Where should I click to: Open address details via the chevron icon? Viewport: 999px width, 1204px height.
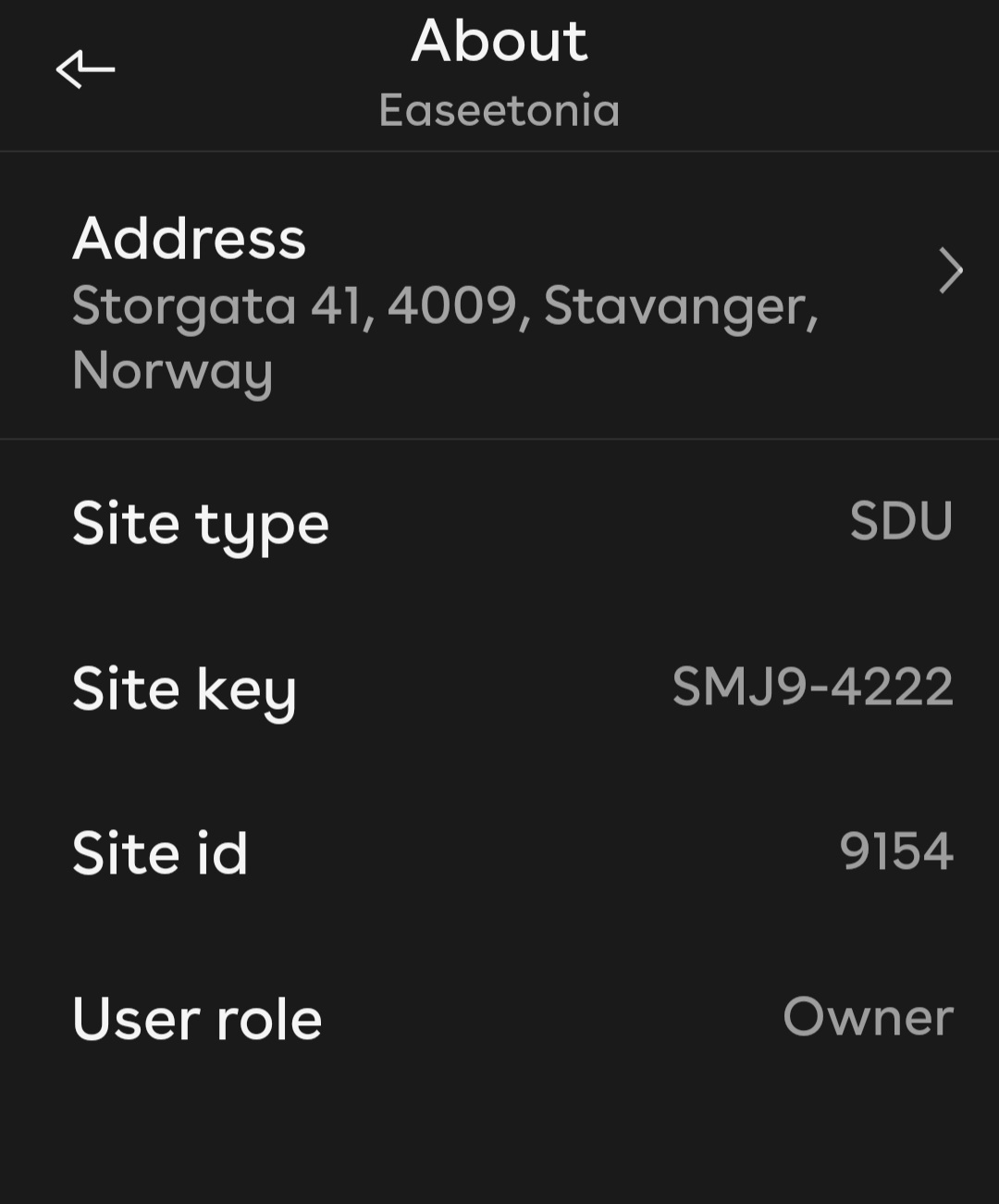(951, 272)
